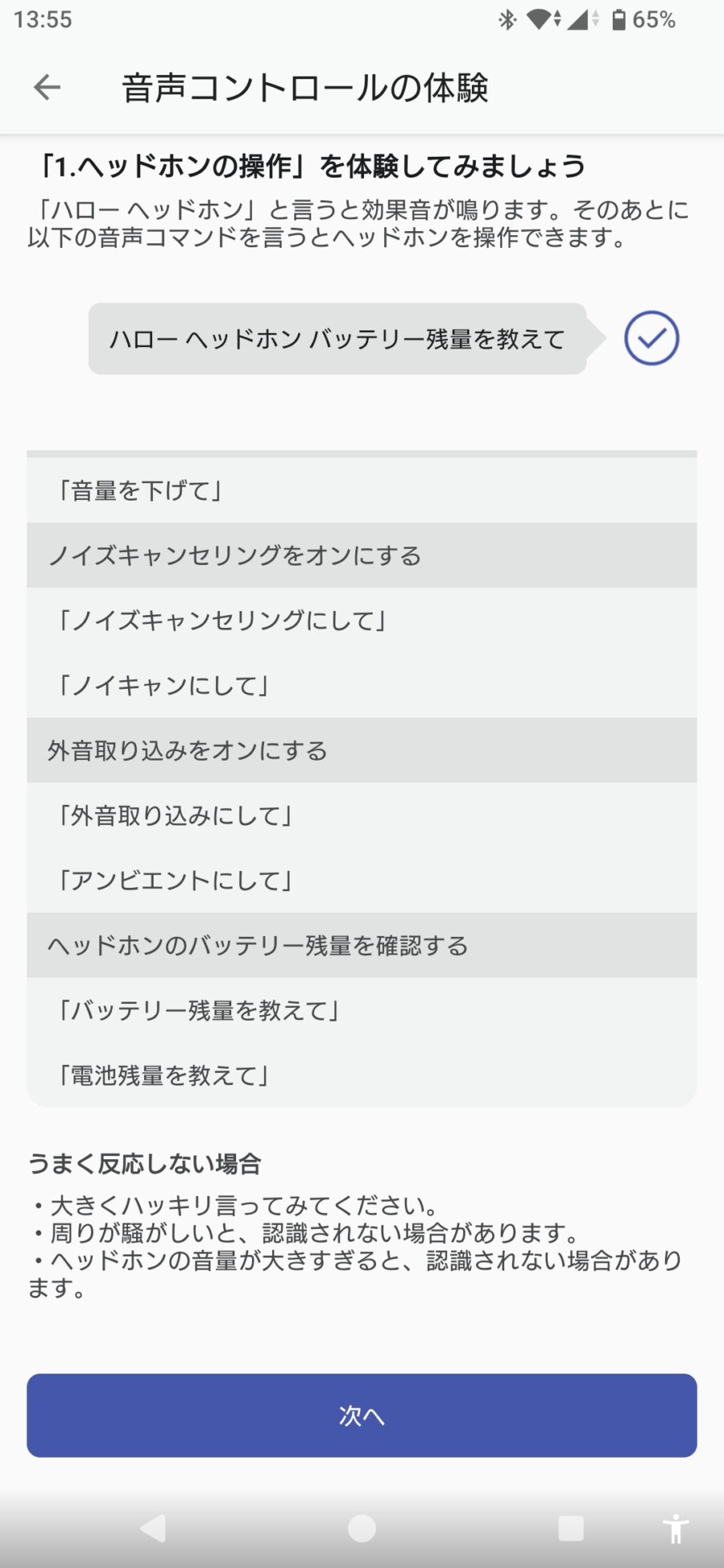The height and width of the screenshot is (1568, 724).
Task: Go to the home screen
Action: (x=362, y=1528)
